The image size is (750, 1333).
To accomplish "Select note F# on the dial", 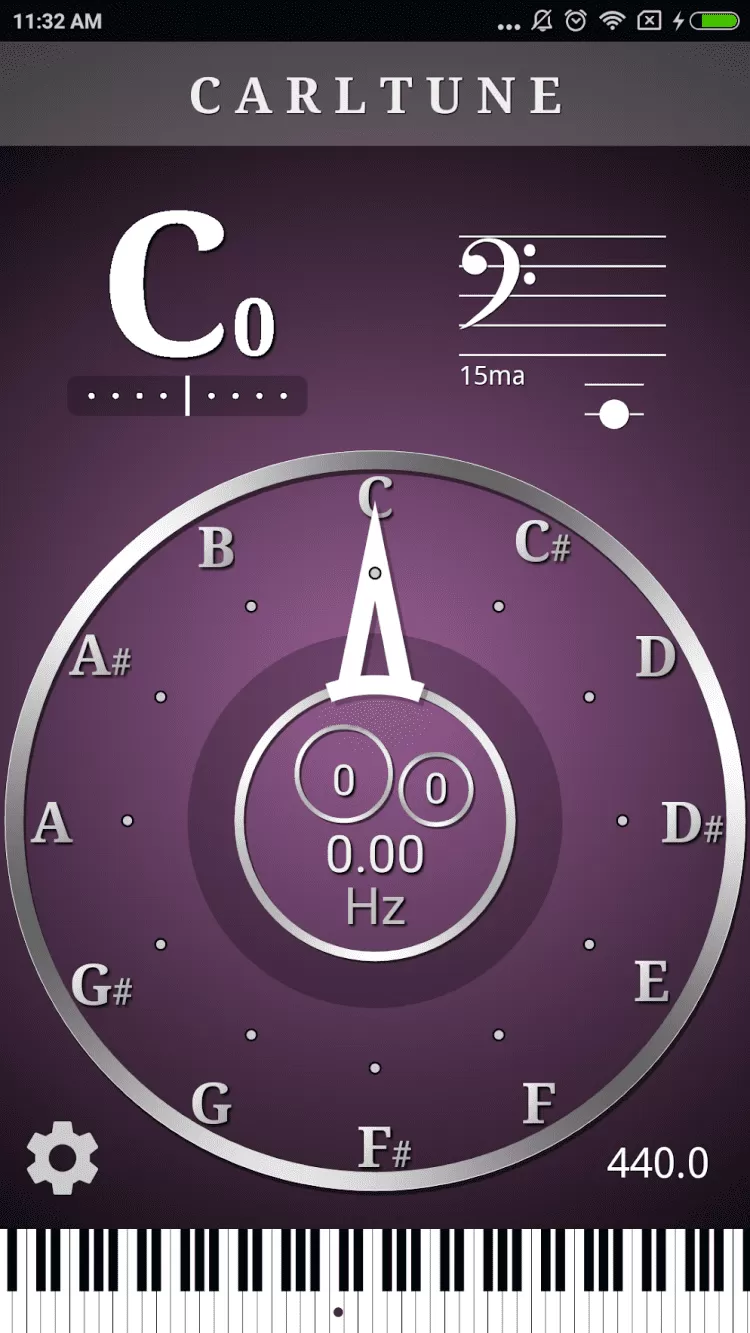I will [384, 1148].
